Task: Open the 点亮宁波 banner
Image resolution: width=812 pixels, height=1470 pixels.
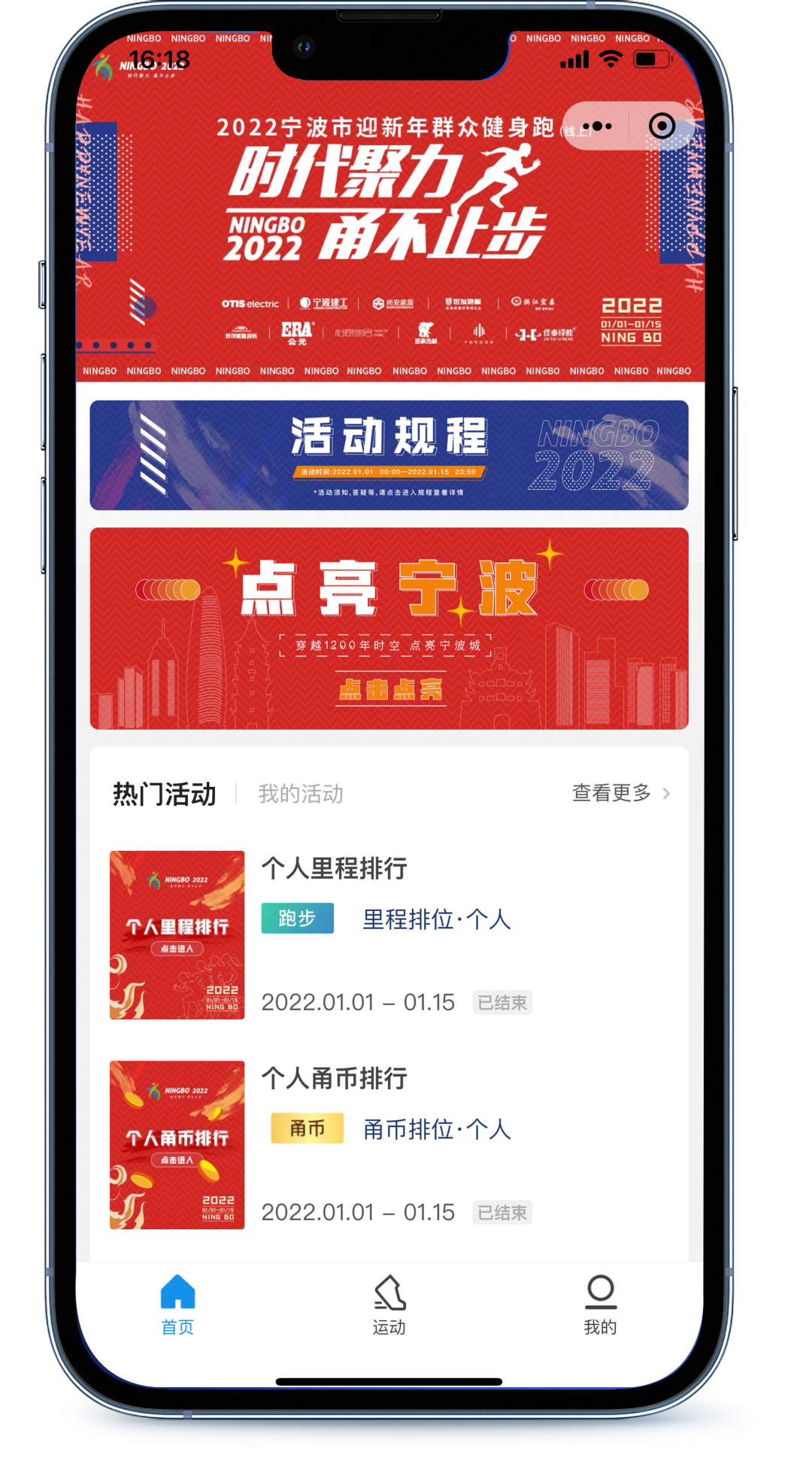Action: point(389,628)
